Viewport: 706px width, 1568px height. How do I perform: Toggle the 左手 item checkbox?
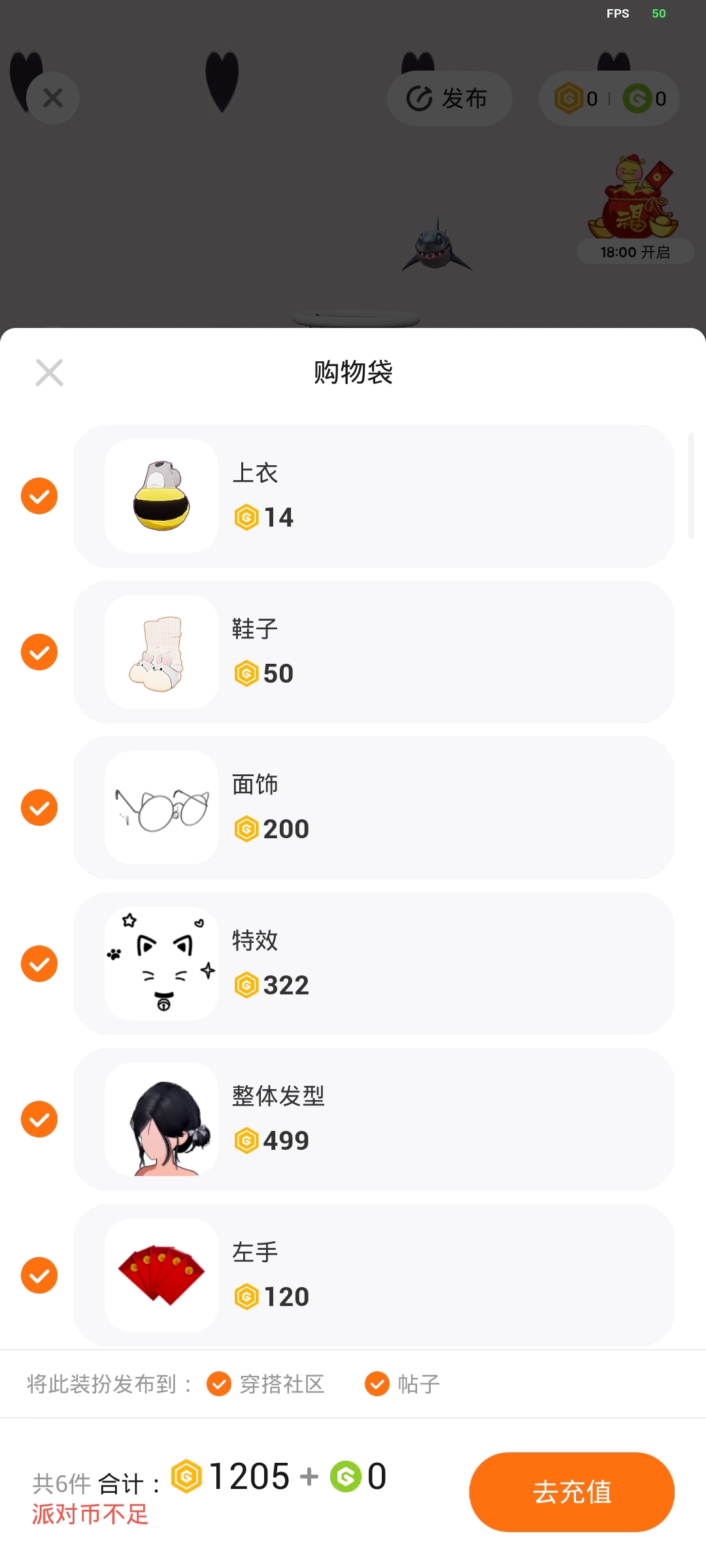coord(39,1275)
